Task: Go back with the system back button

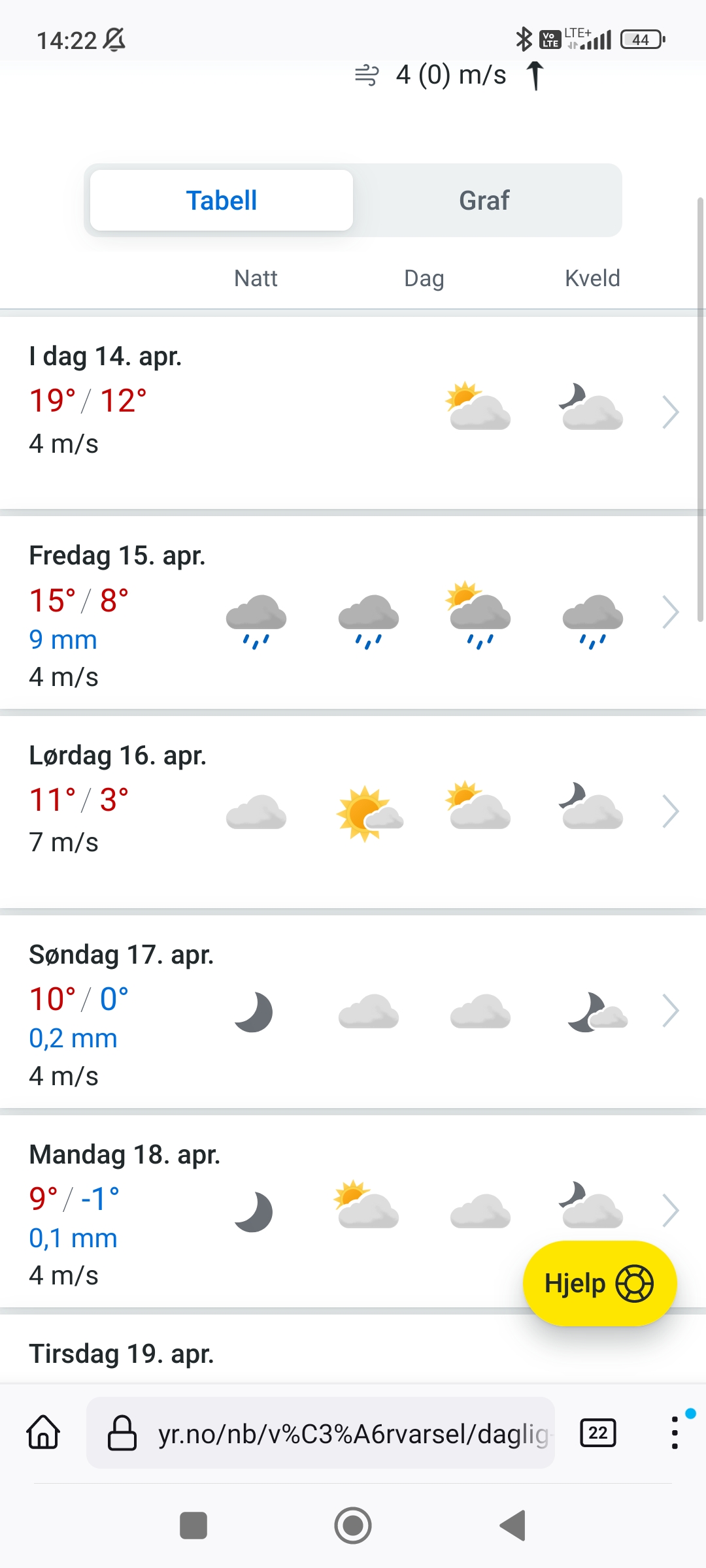Action: (513, 1526)
